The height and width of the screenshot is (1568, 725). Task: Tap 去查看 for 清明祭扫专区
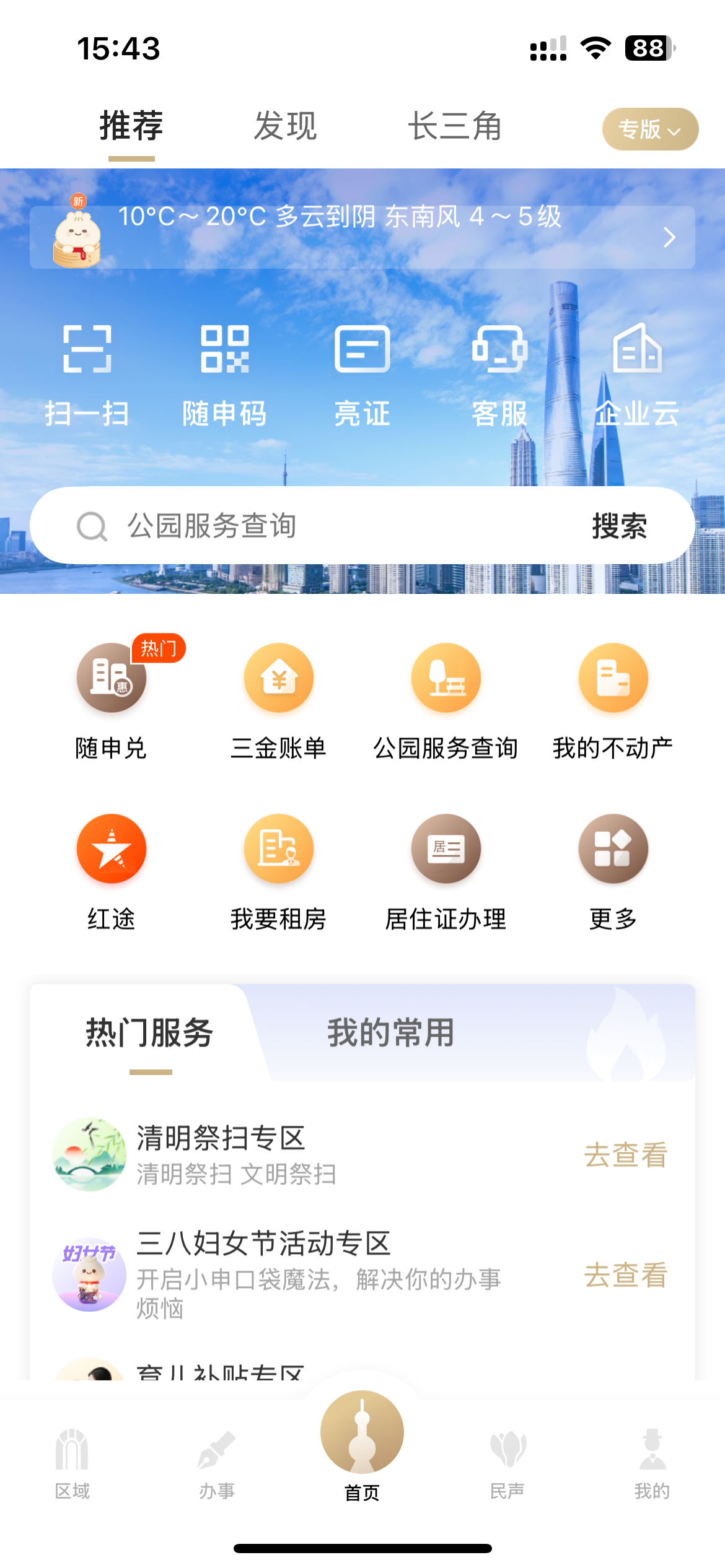pos(625,1155)
